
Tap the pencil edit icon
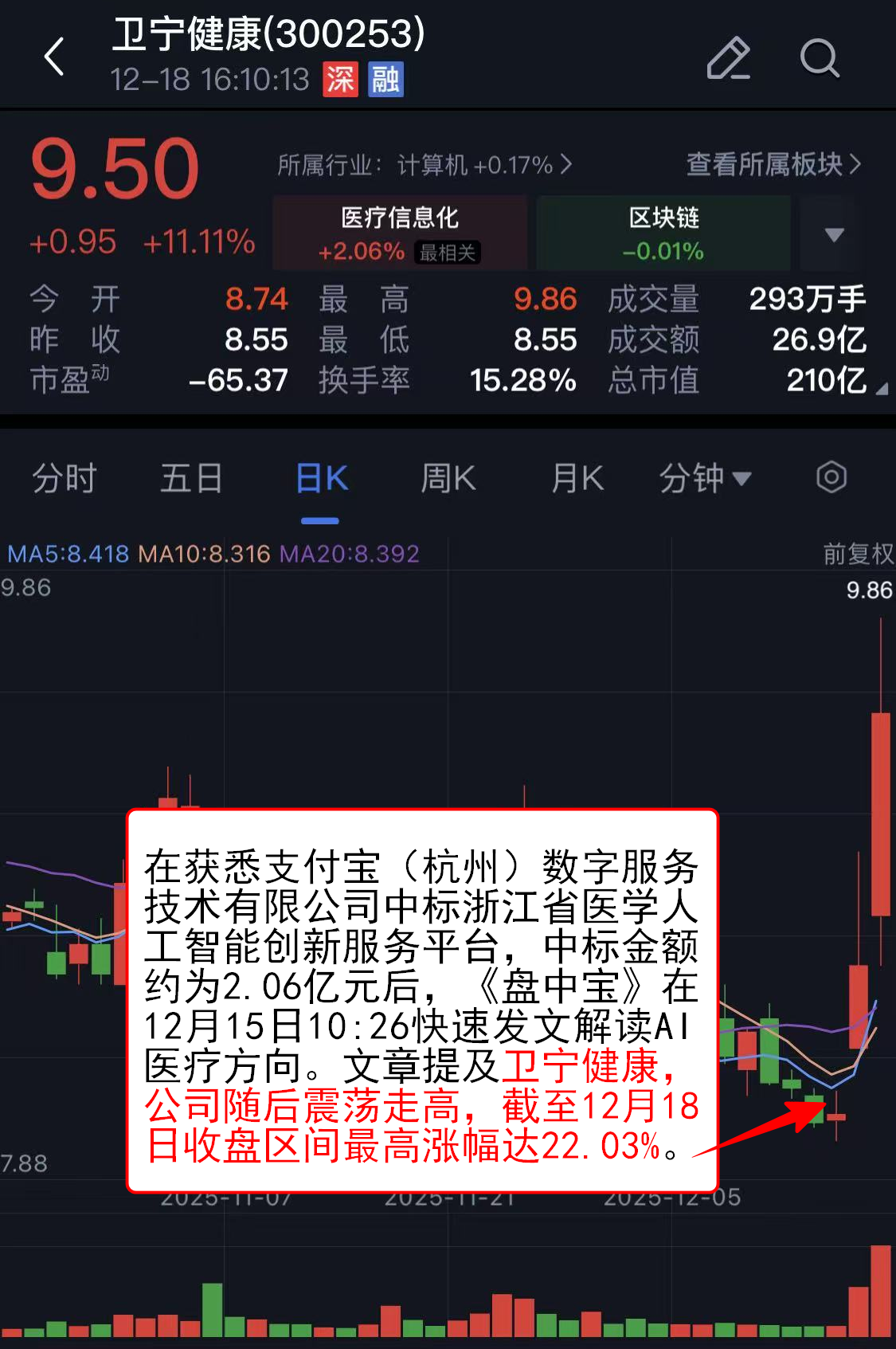[728, 58]
